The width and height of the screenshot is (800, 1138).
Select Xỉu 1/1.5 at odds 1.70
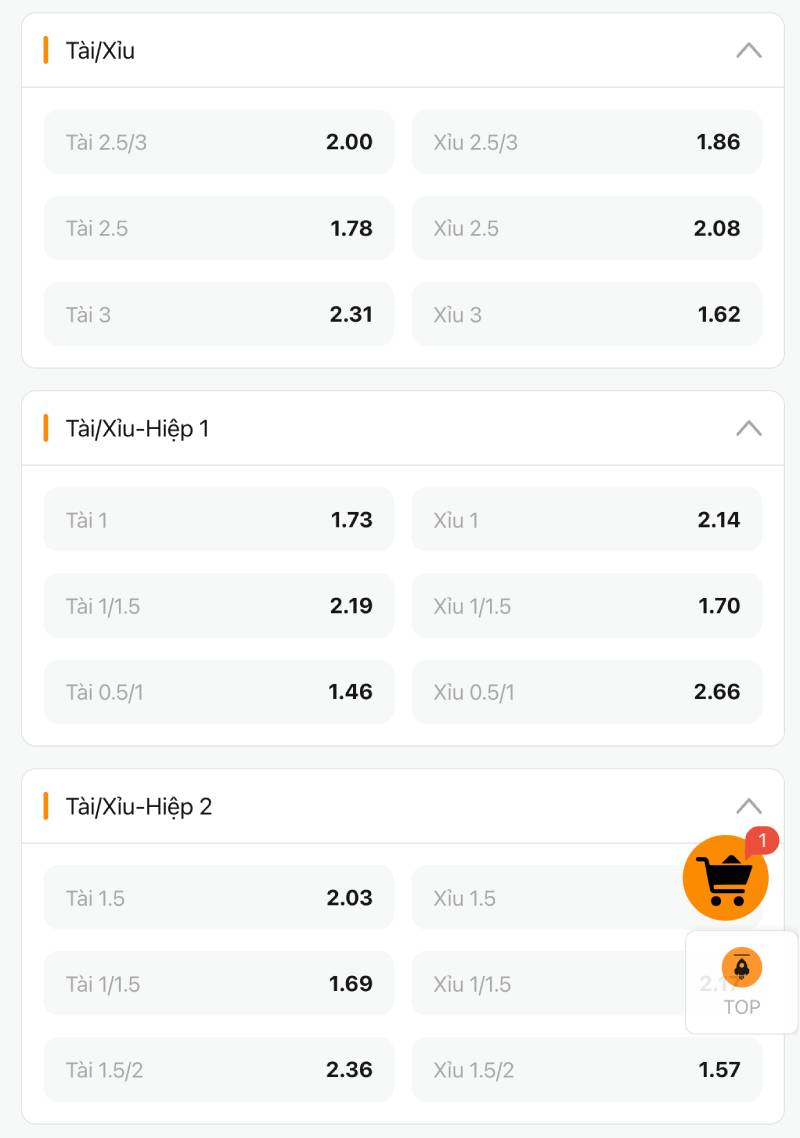(x=586, y=606)
